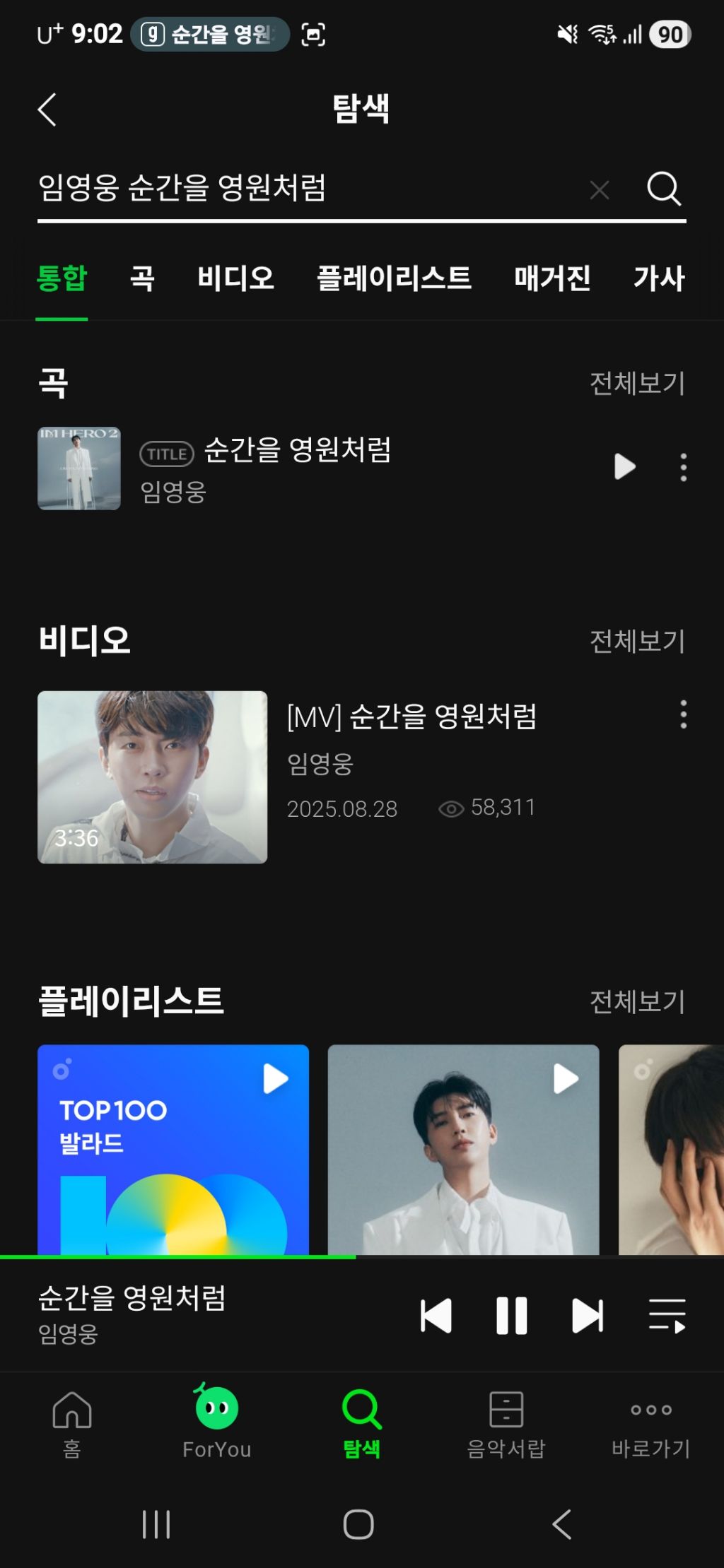Clear the search text with the X

pyautogui.click(x=600, y=189)
